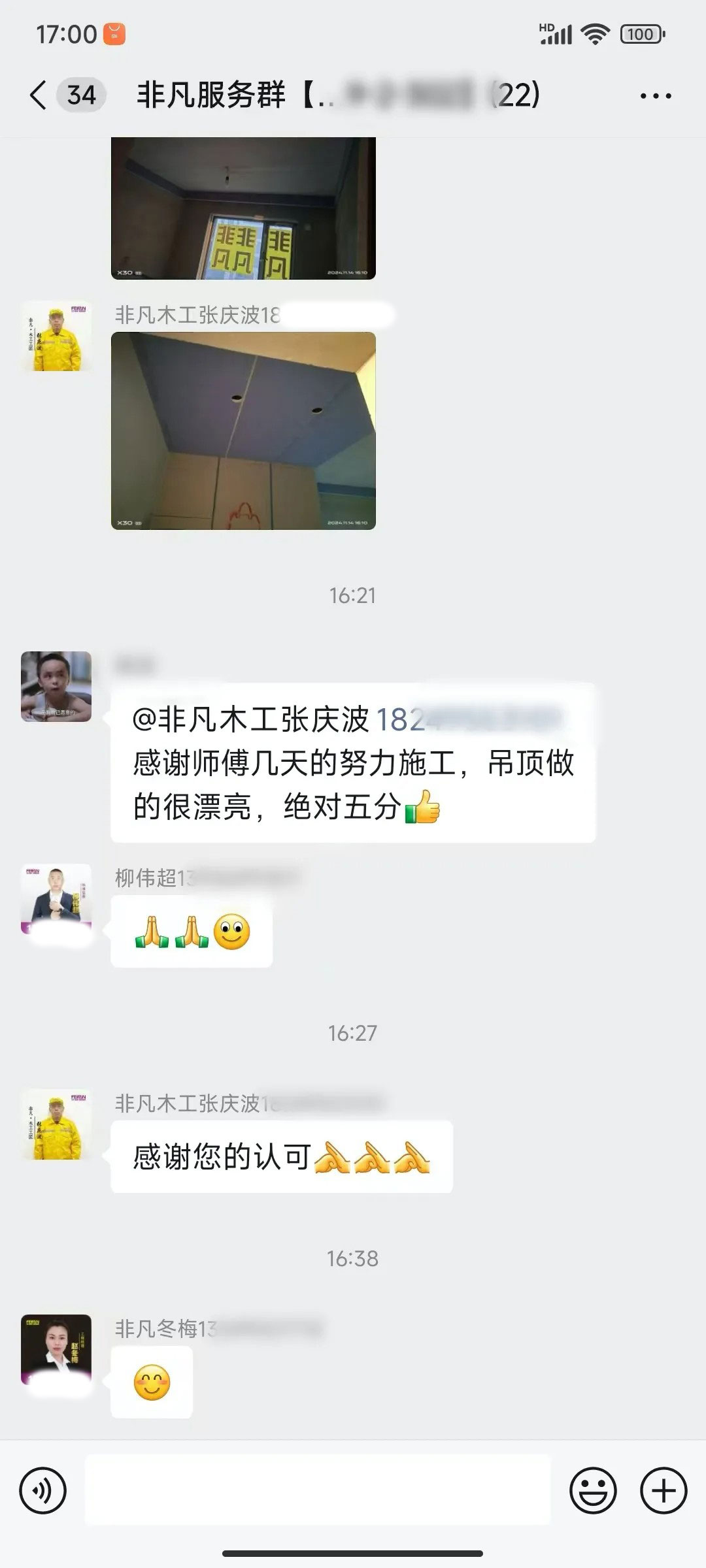Open the blue ceiling photo from 张庆波
Image resolution: width=706 pixels, height=1568 pixels.
click(243, 431)
